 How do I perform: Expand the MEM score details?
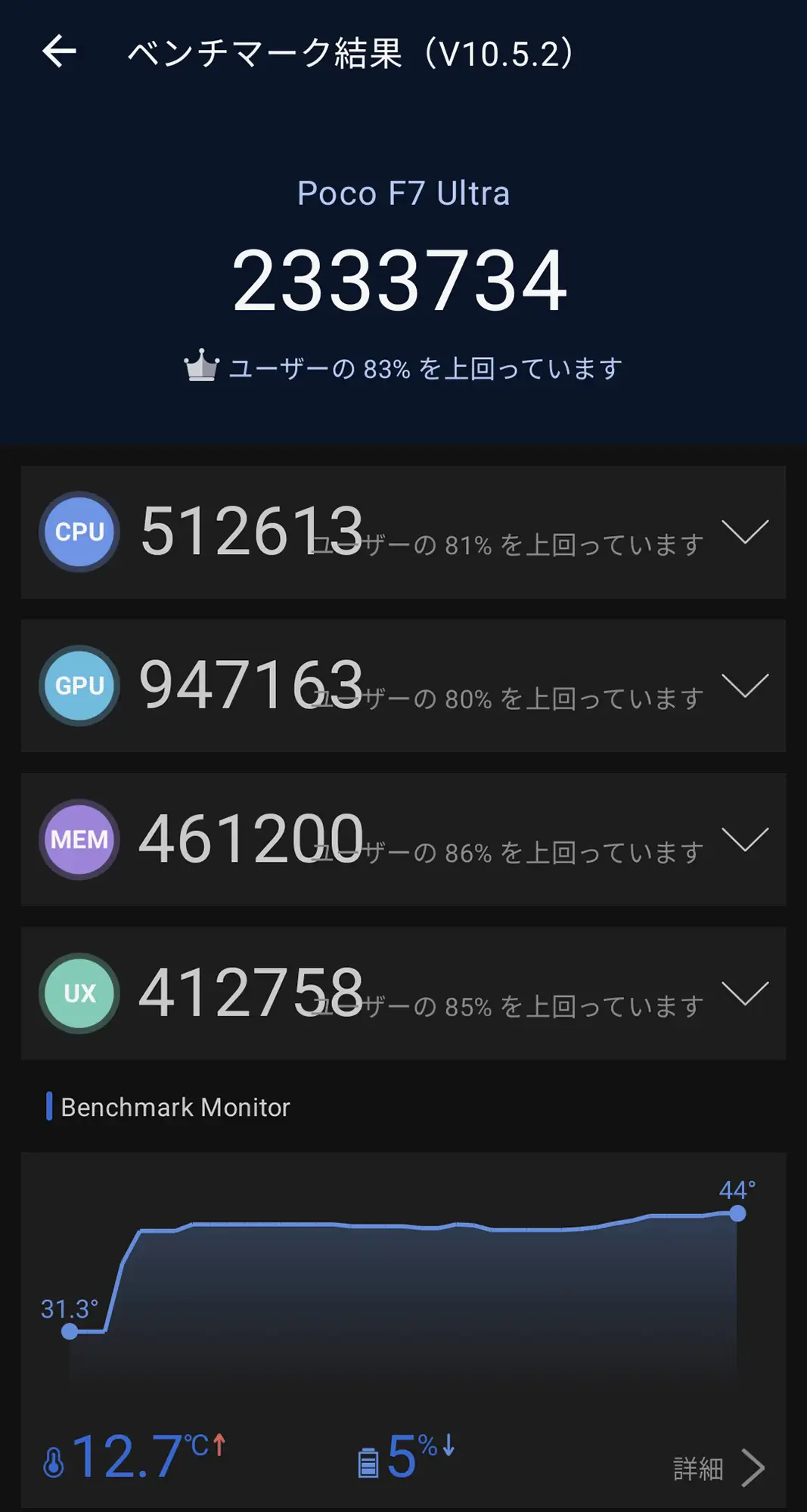(745, 842)
